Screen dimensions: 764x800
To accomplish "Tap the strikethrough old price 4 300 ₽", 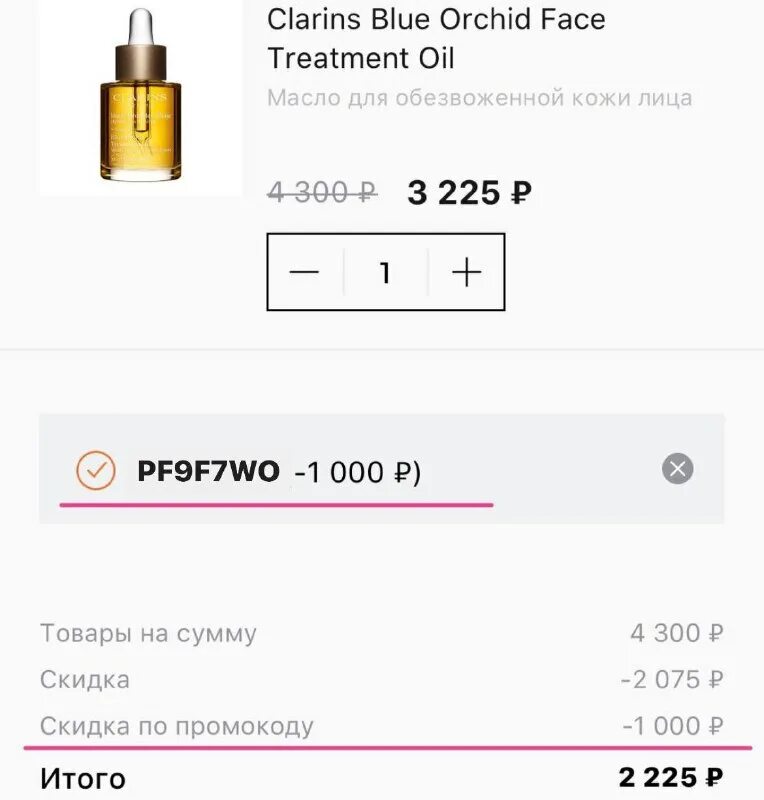I will [323, 192].
